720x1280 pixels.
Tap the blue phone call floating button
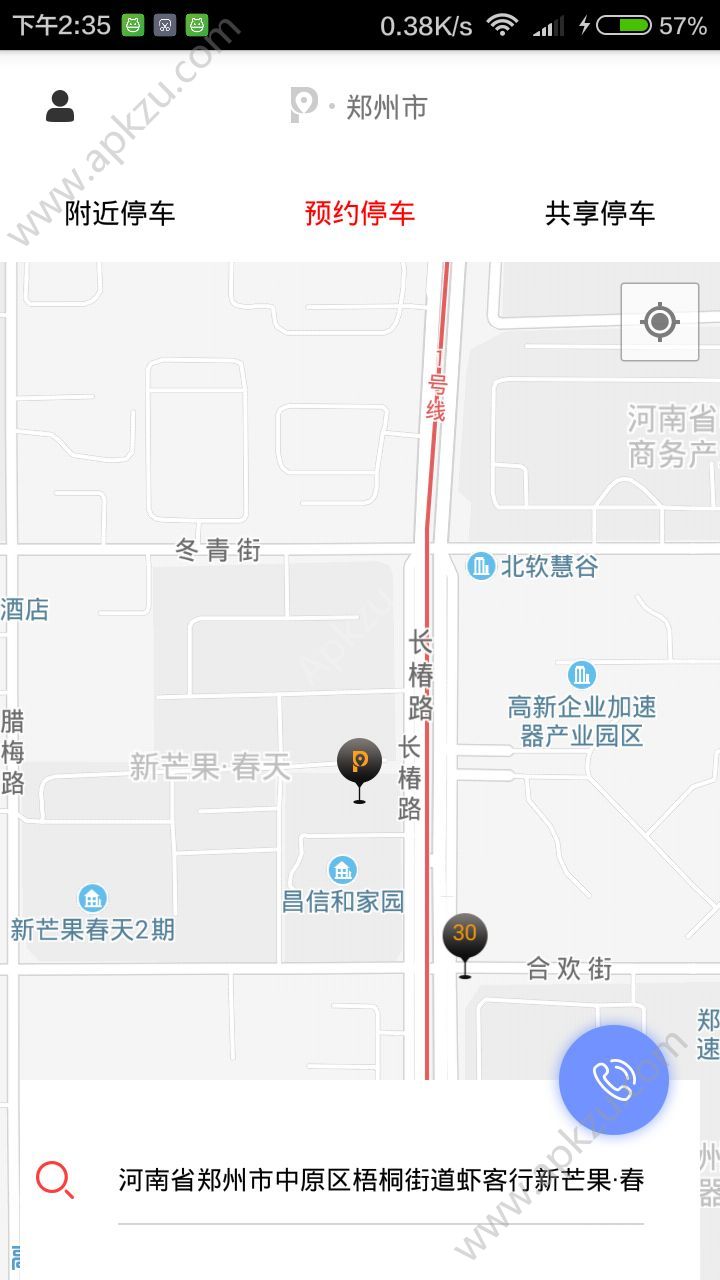(614, 1081)
